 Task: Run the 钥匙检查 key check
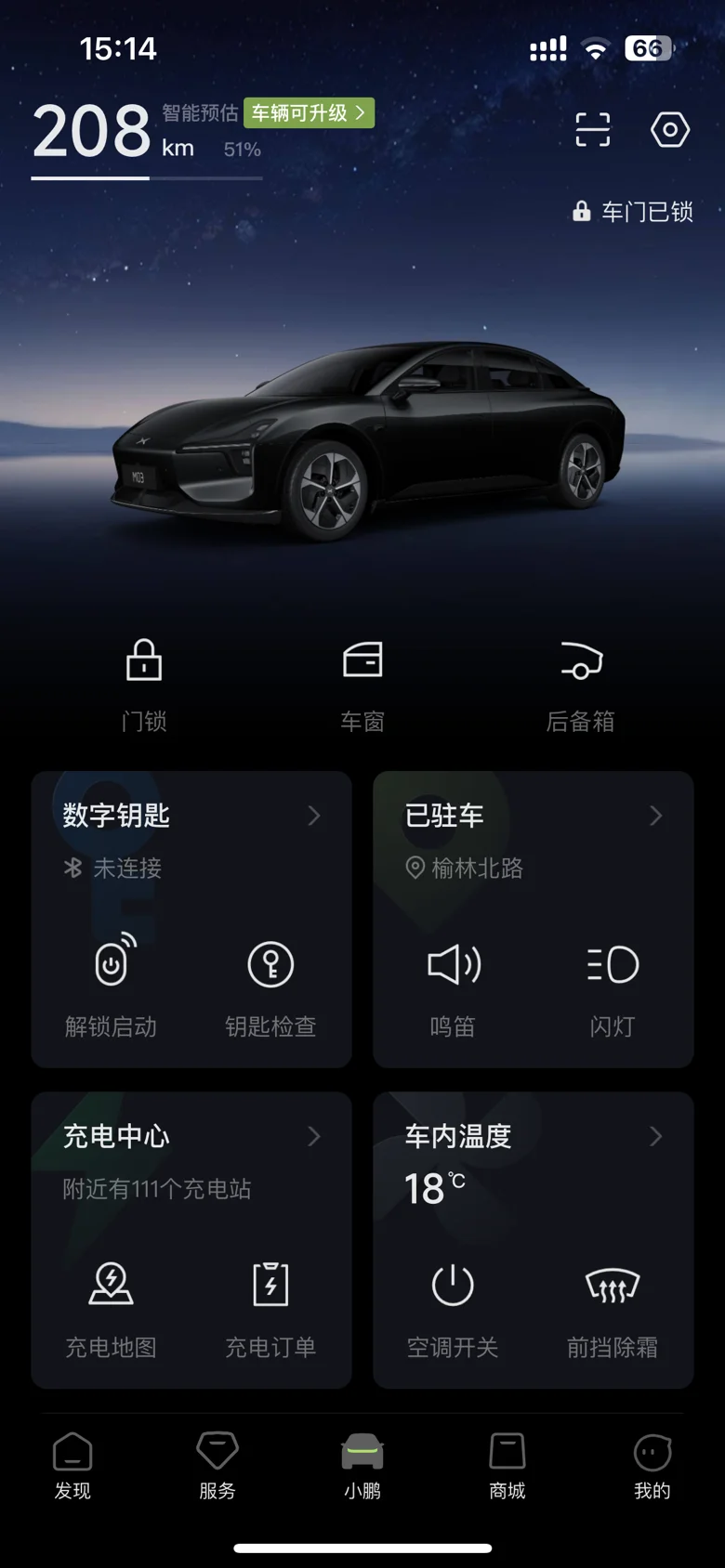270,987
